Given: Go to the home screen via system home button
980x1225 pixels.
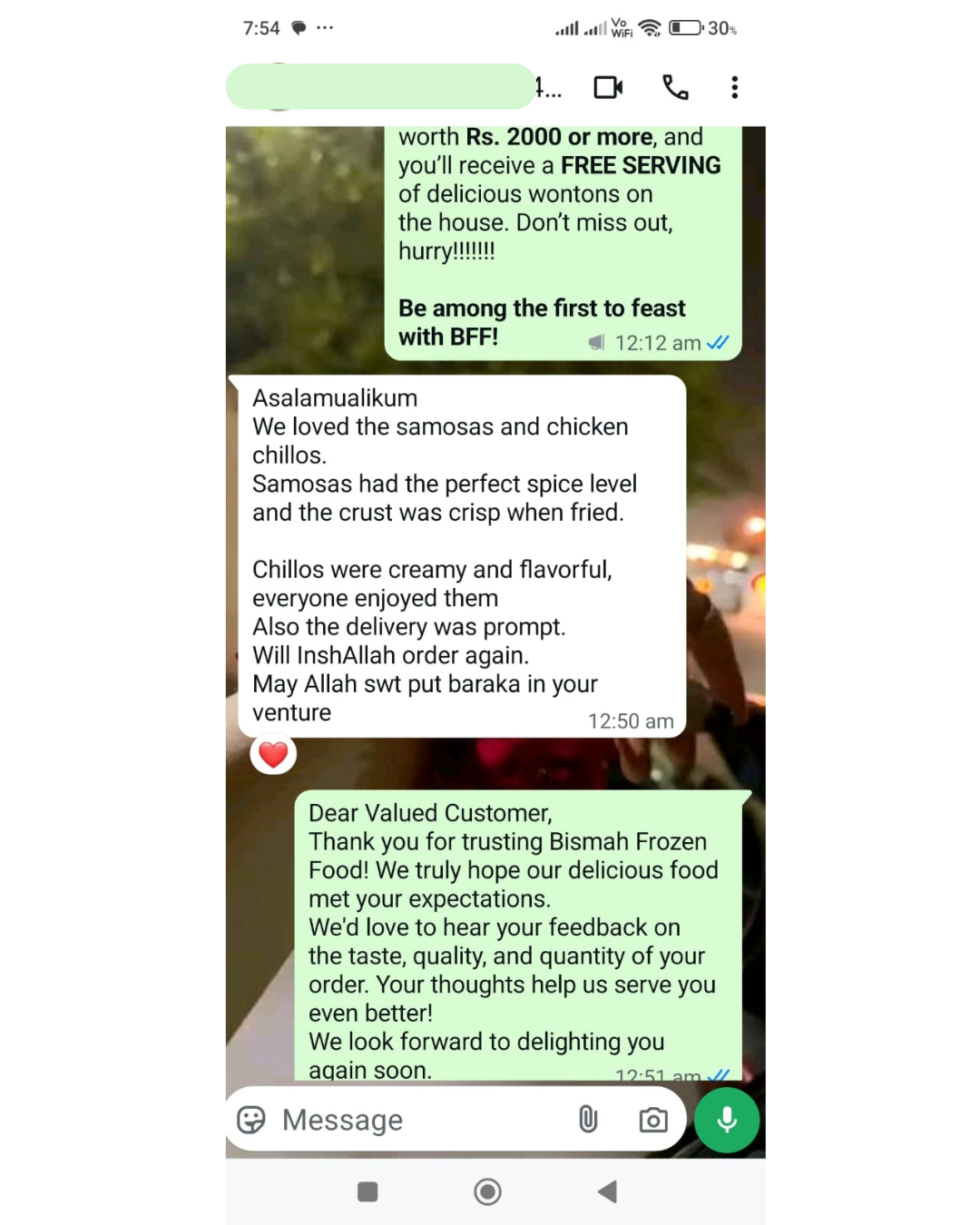Looking at the screenshot, I should pos(487,1191).
